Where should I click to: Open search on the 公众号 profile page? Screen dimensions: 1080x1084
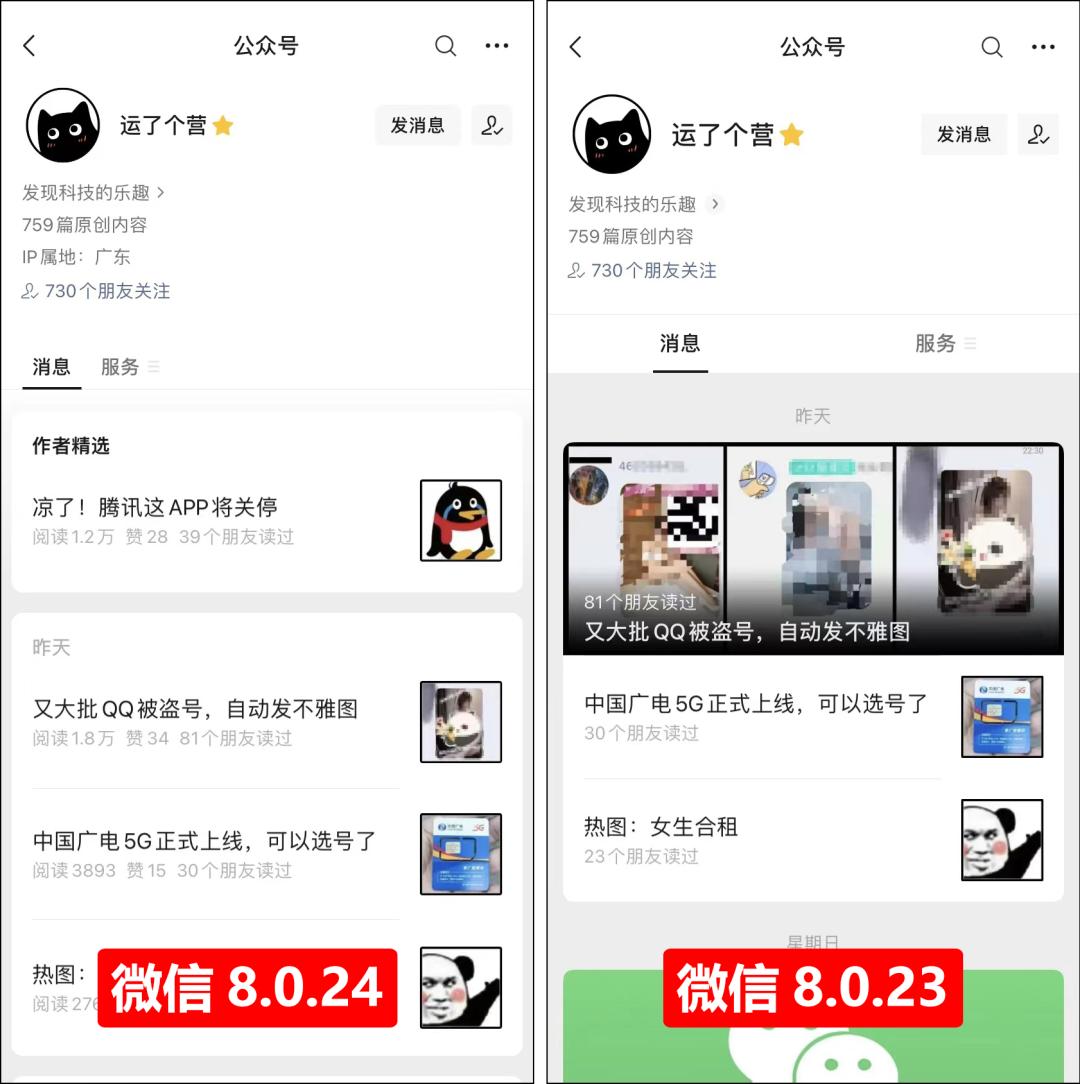(x=444, y=45)
